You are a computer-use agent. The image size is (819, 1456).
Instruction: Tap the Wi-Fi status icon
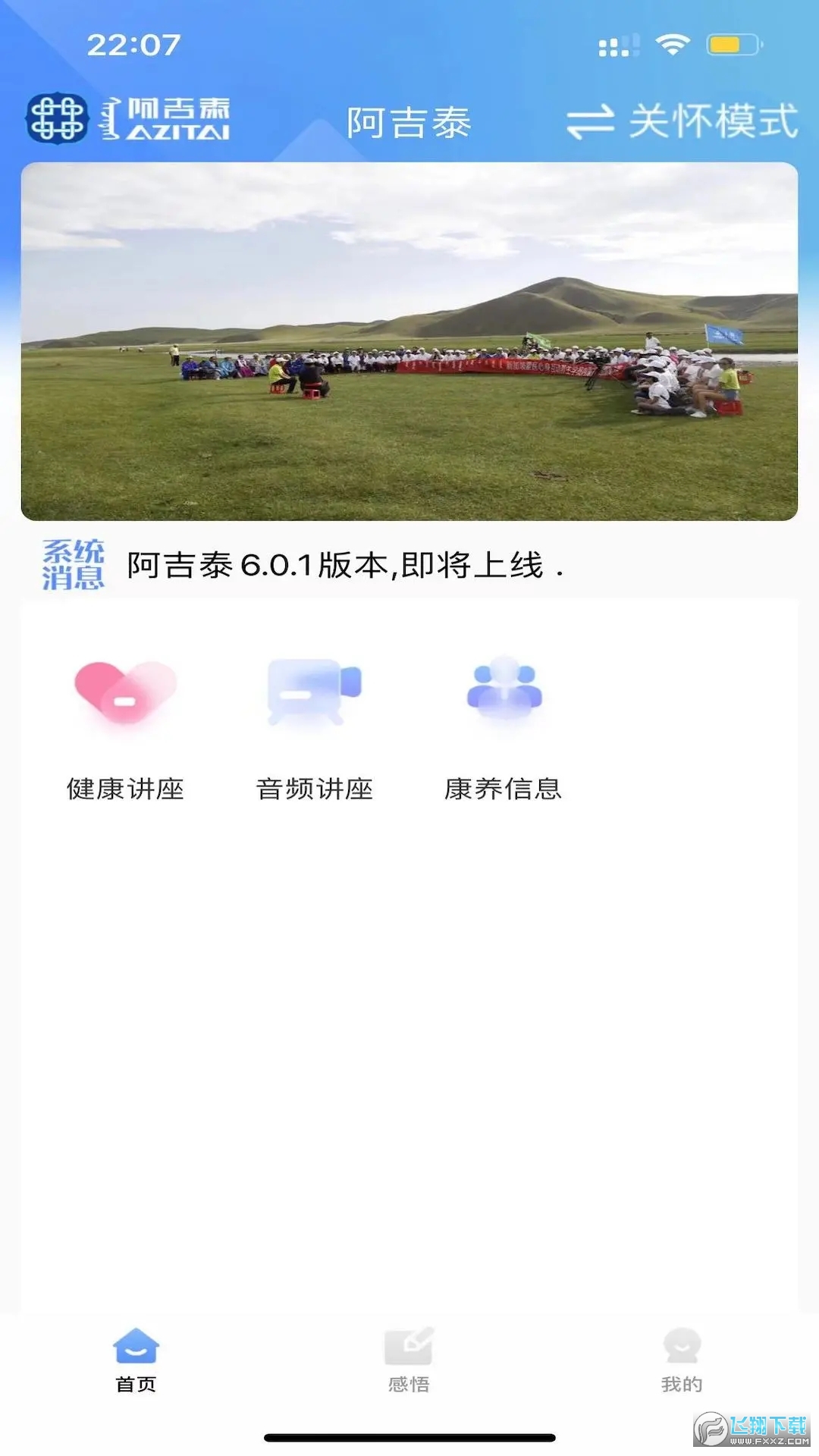point(671,45)
